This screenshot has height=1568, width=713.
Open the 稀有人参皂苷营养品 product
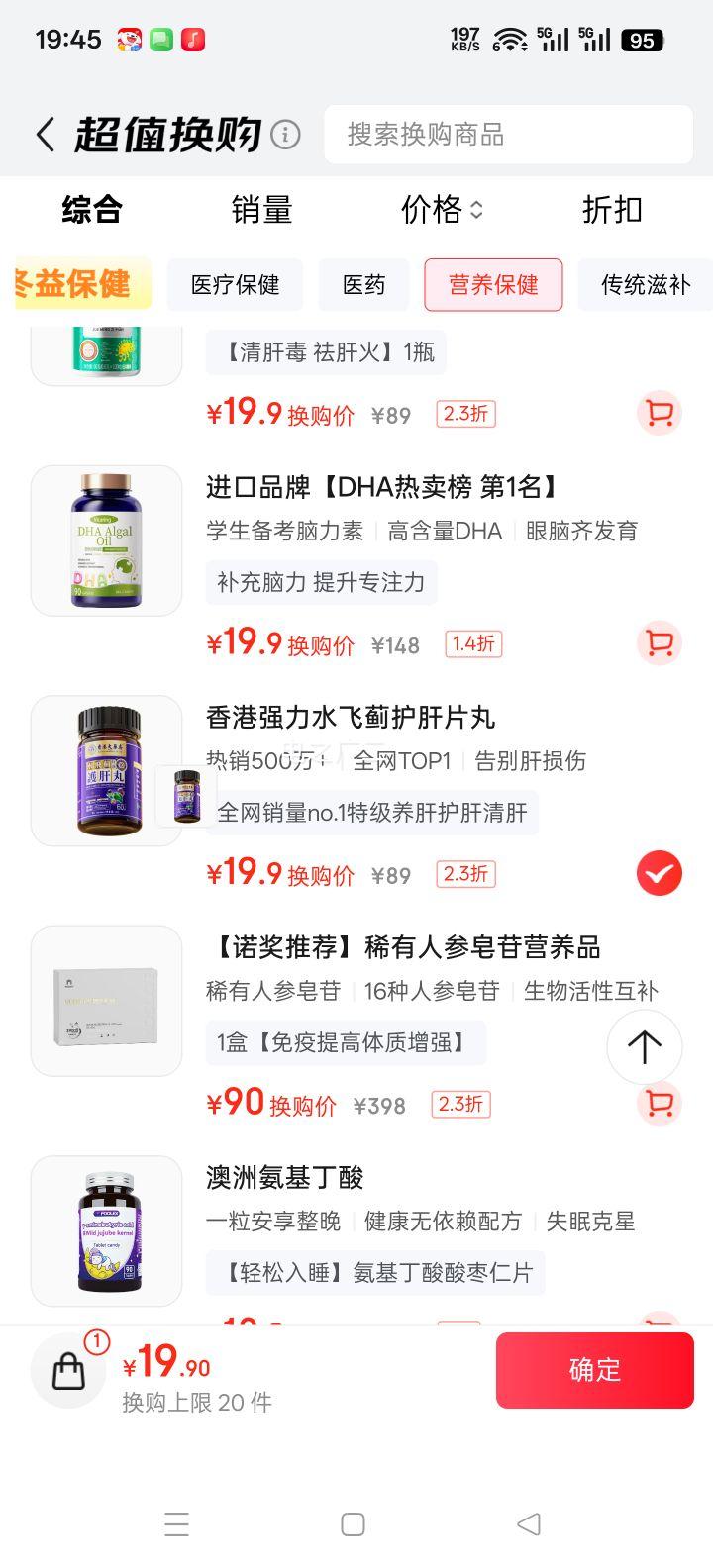click(403, 948)
